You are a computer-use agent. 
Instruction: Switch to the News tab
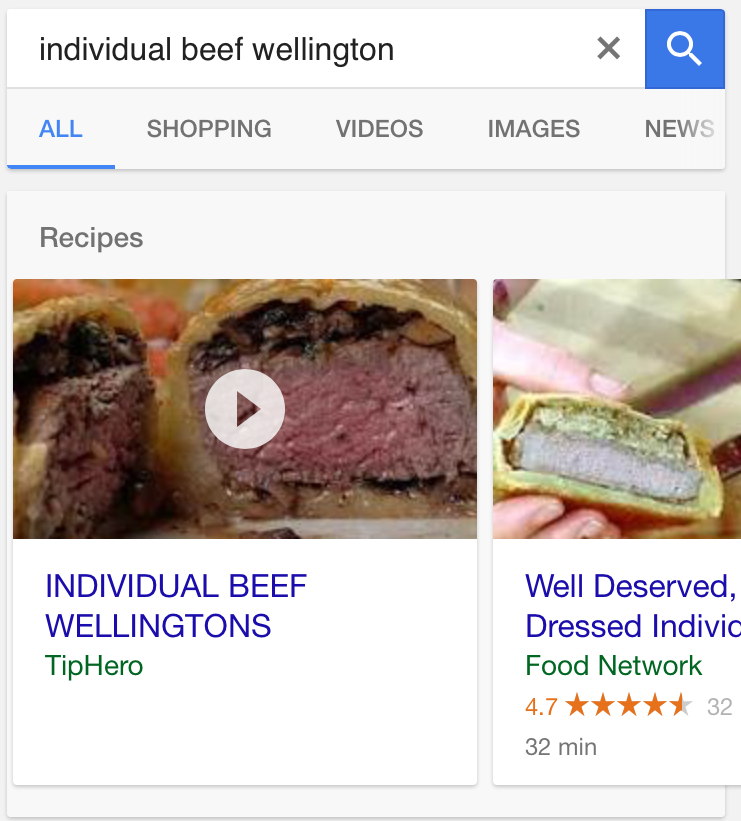[x=679, y=129]
